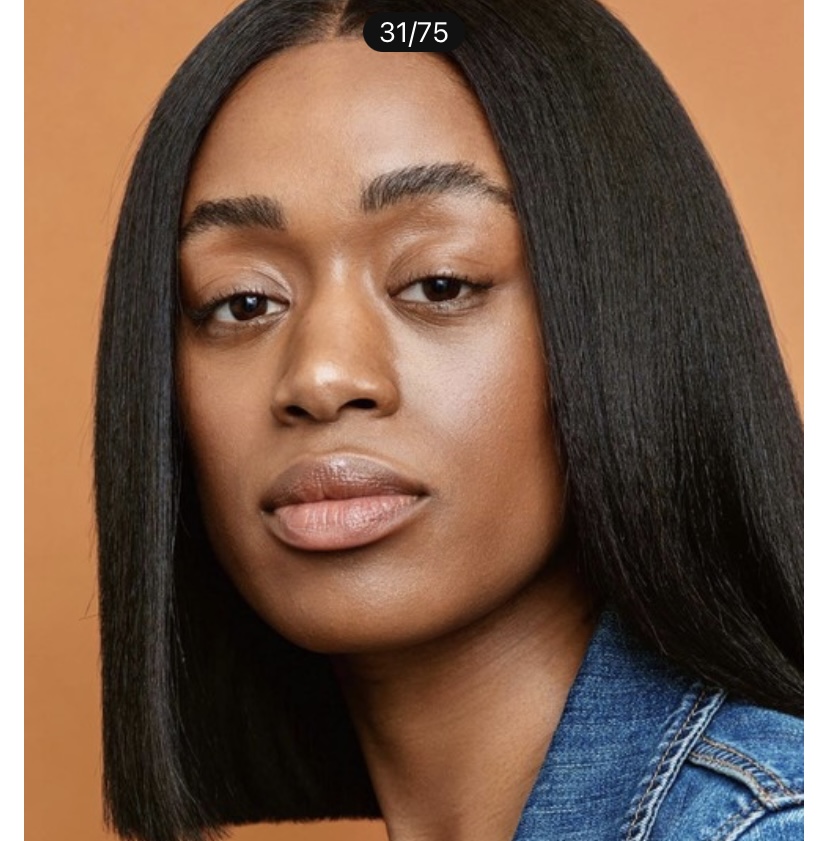
Task: Tap the photo to show viewer controls
Action: tap(414, 450)
